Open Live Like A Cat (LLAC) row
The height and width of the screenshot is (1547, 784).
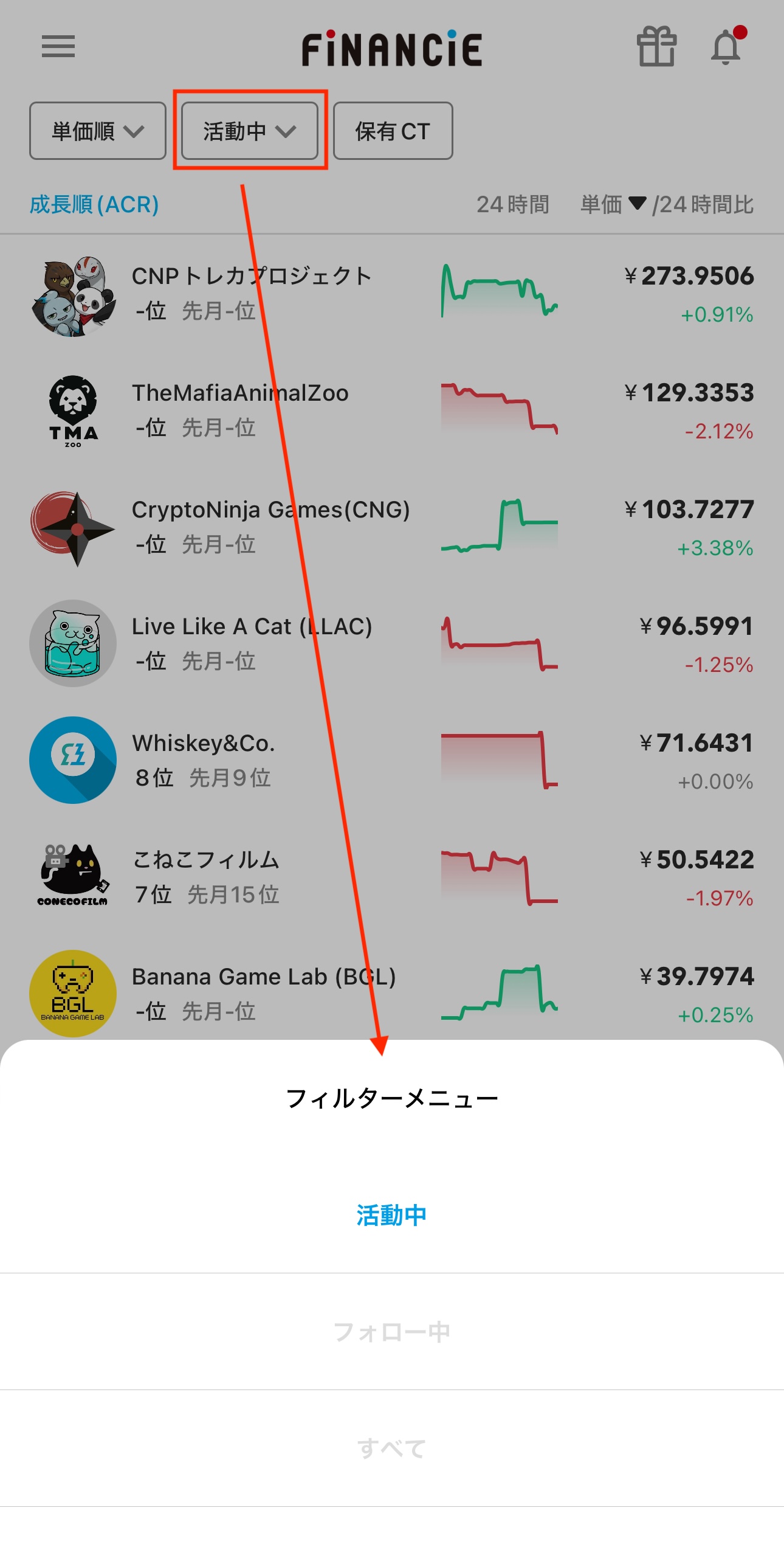pyautogui.click(x=252, y=643)
